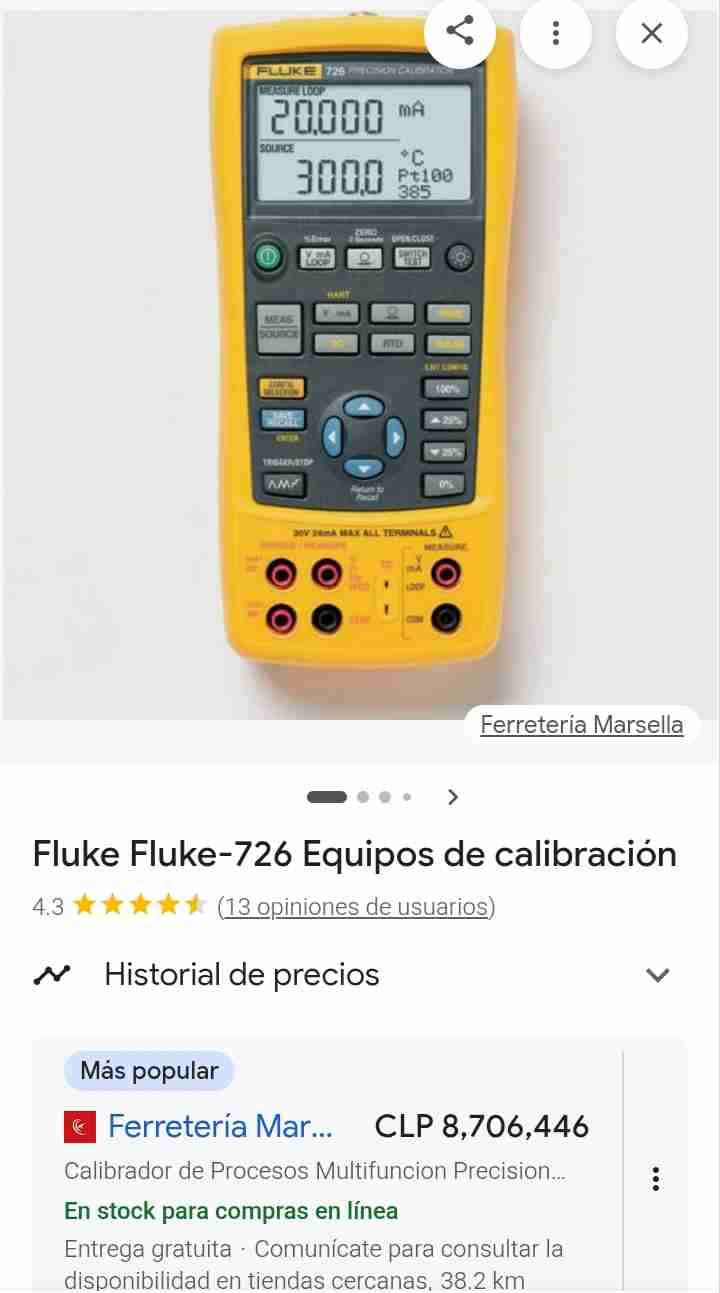
Task: Tap the fourth rating star
Action: coord(167,904)
